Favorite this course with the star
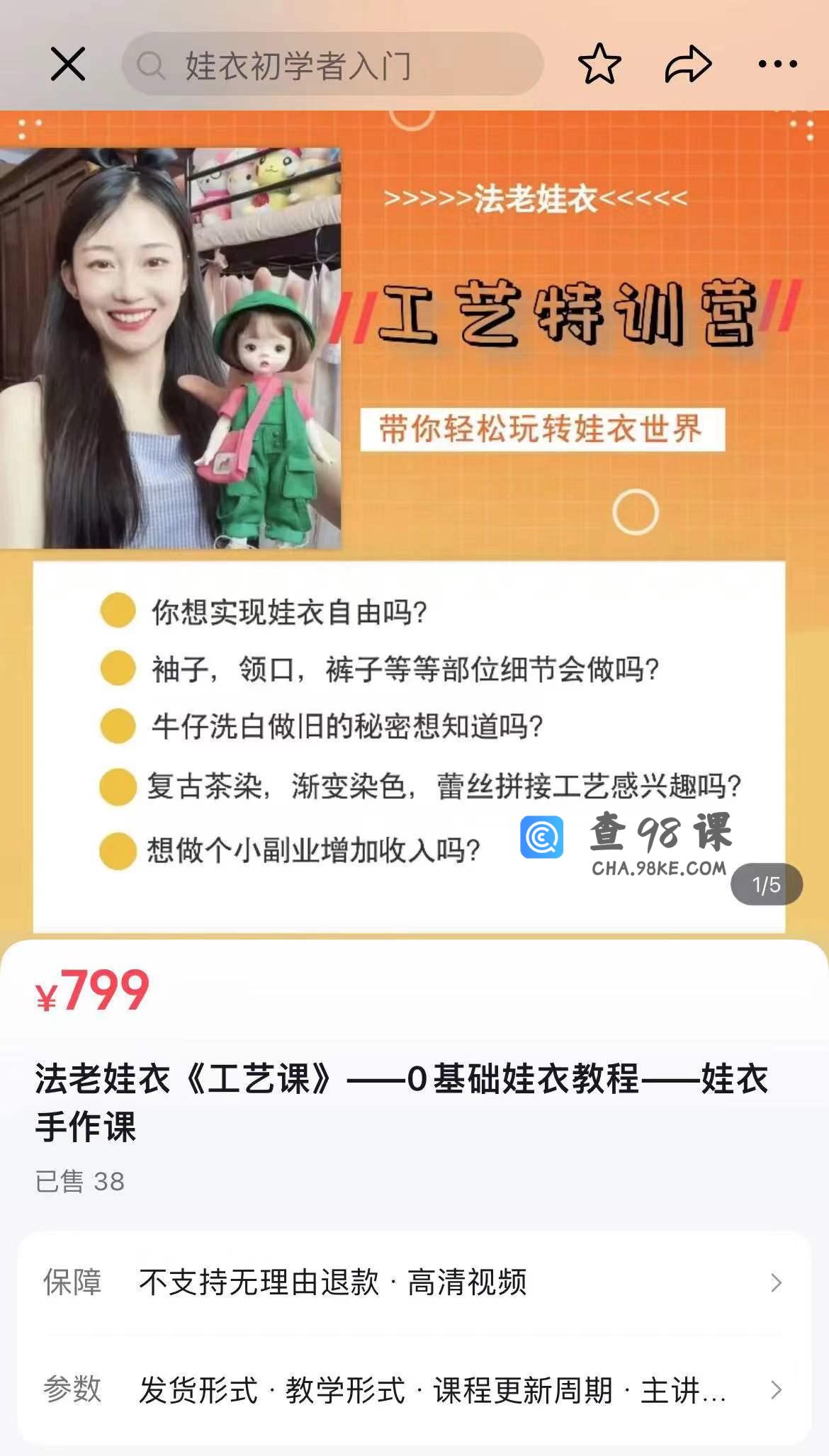829x1456 pixels. tap(599, 64)
